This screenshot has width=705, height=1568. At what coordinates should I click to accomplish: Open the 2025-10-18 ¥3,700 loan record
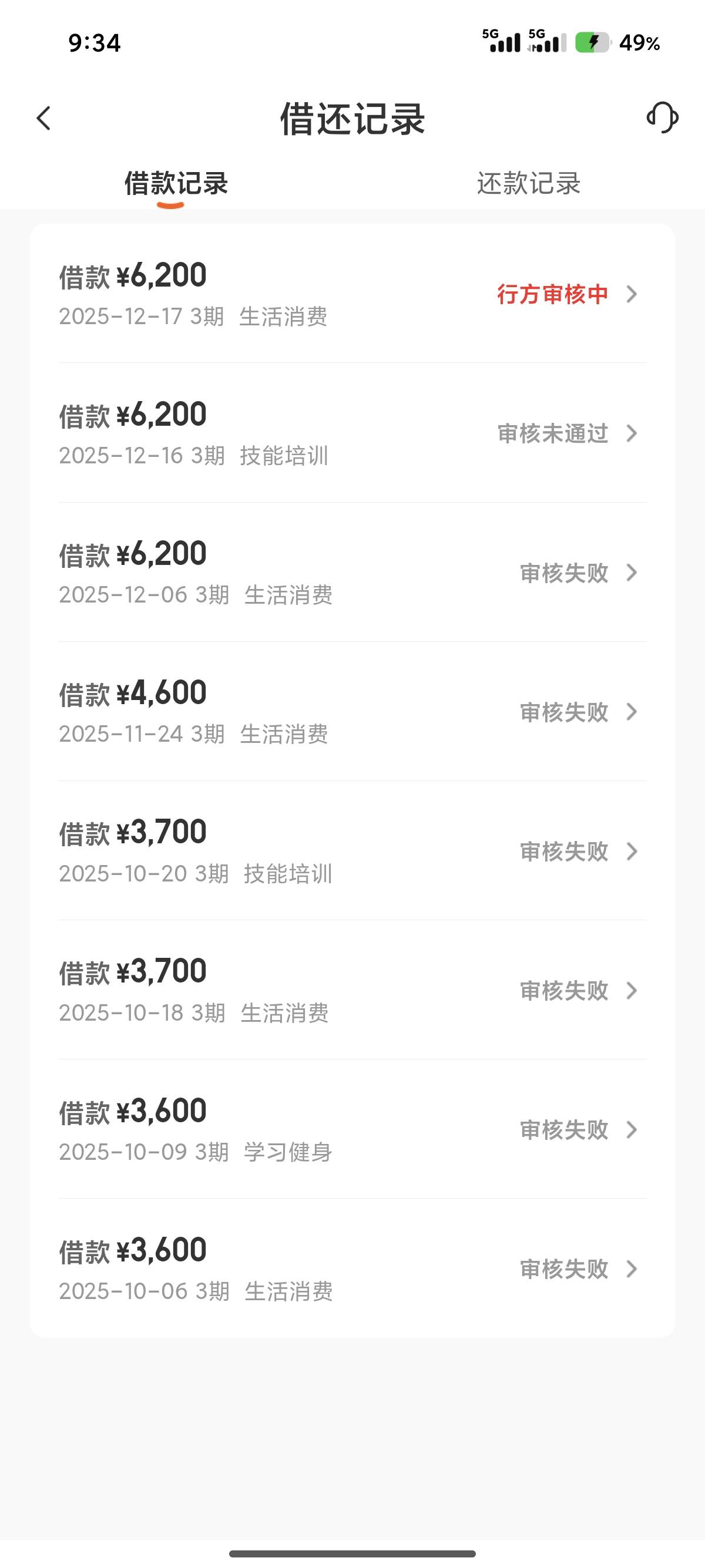point(352,990)
